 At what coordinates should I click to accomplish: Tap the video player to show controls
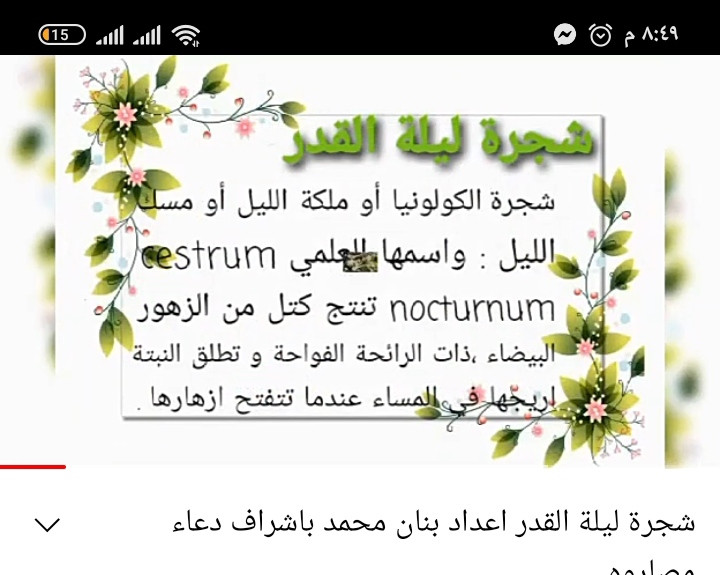click(360, 260)
